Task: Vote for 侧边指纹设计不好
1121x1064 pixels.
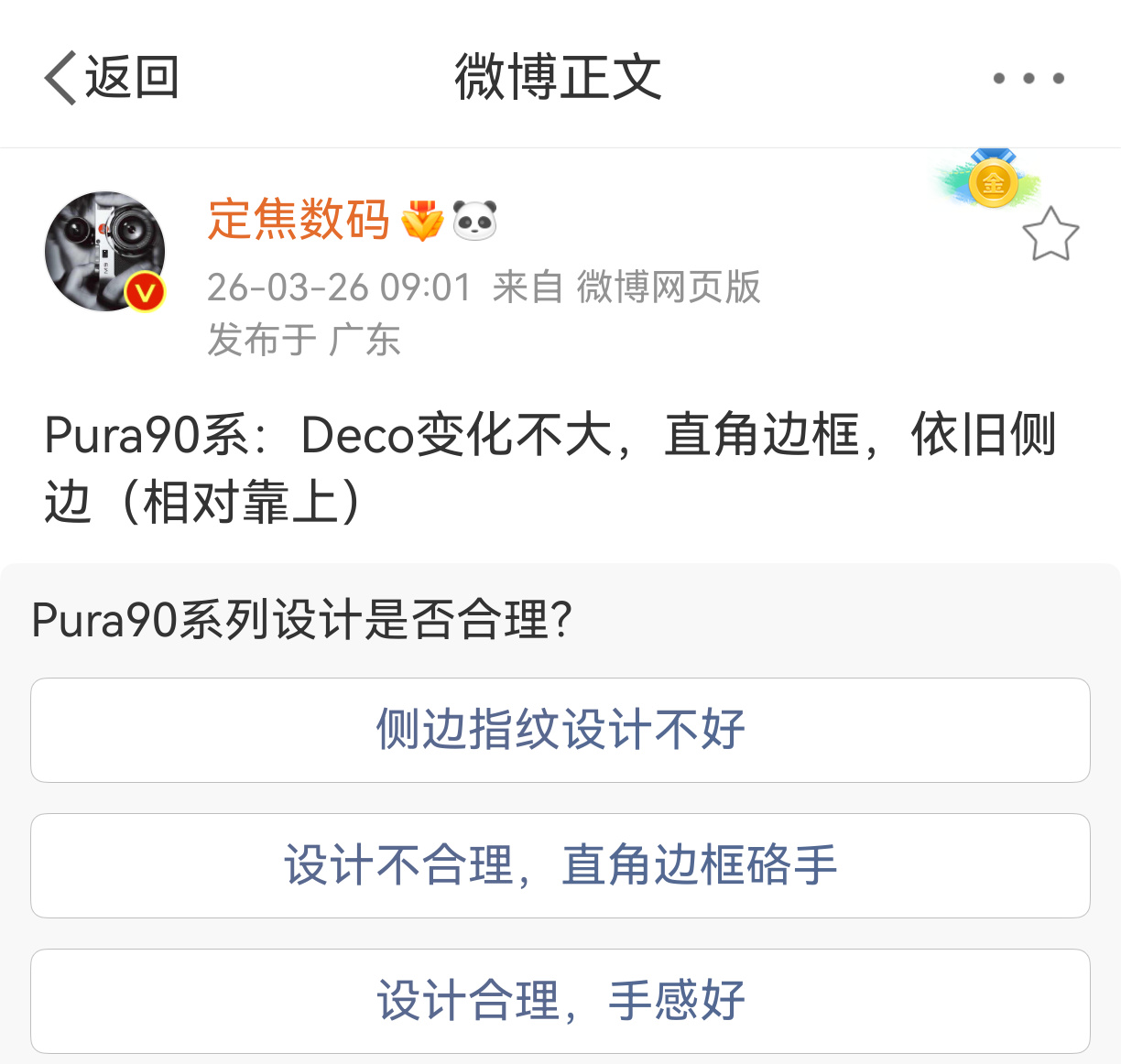Action: [x=560, y=730]
